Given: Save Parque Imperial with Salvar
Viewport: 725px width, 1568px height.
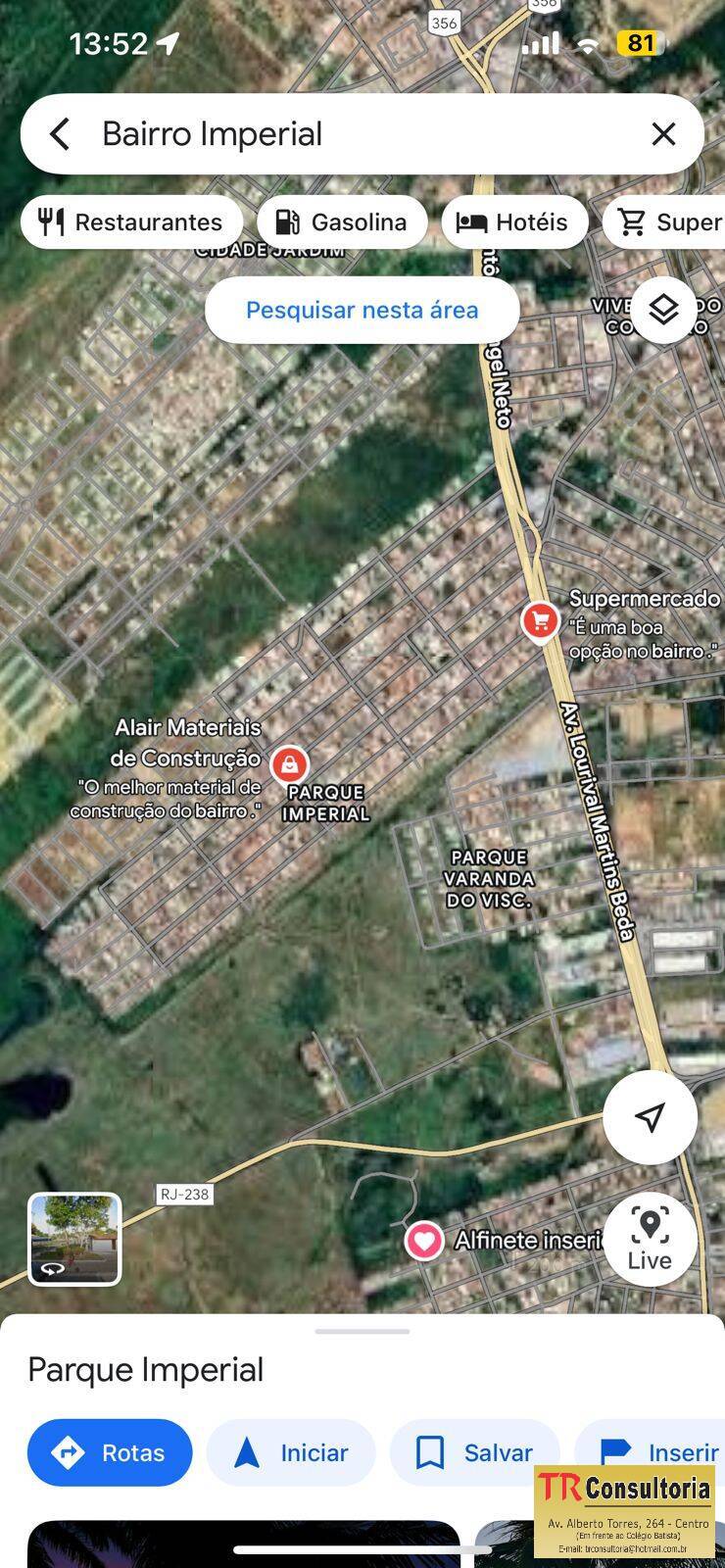Looking at the screenshot, I should tap(474, 1452).
